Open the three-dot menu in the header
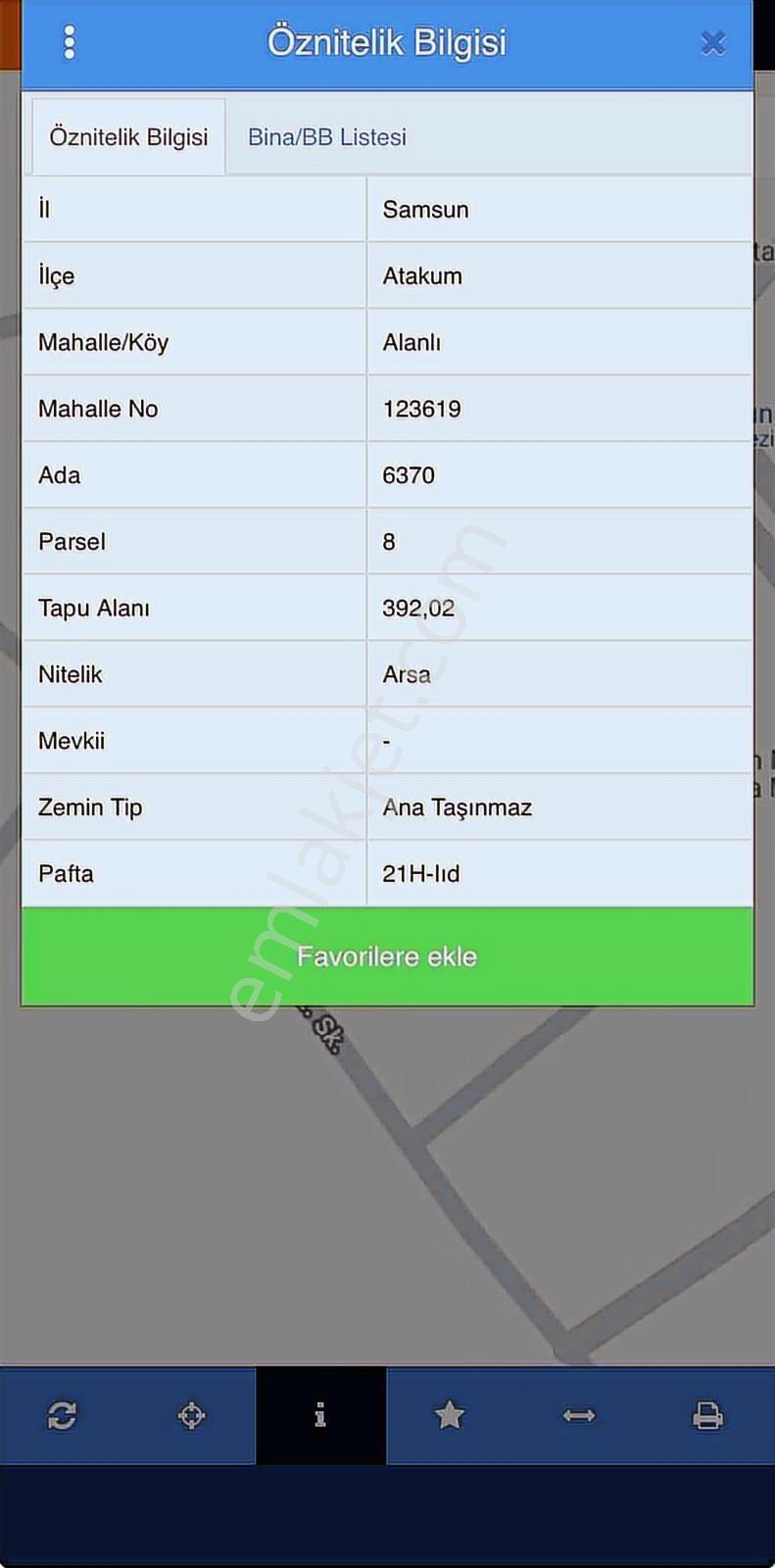Viewport: 775px width, 1568px height. coord(69,42)
